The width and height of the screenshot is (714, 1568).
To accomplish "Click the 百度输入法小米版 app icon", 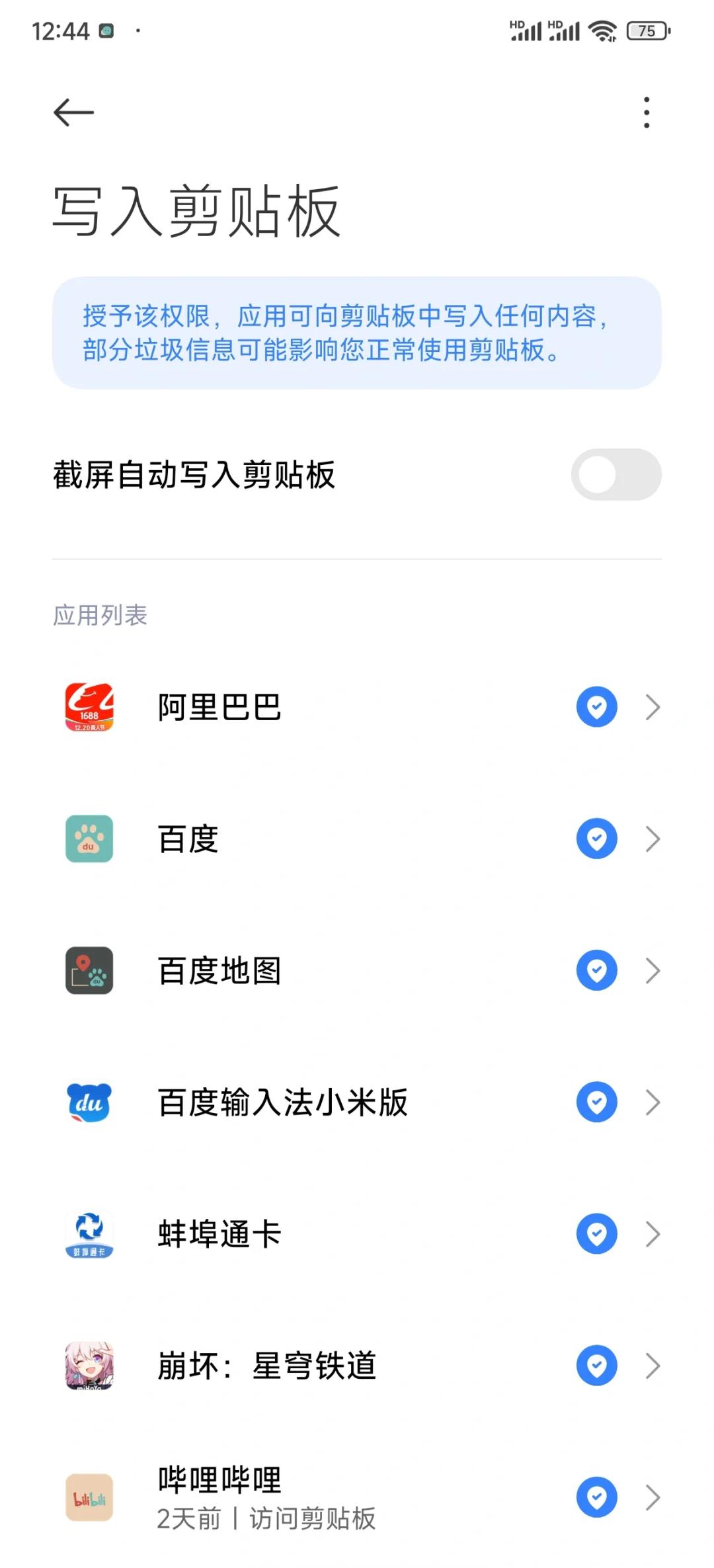I will (x=89, y=1102).
